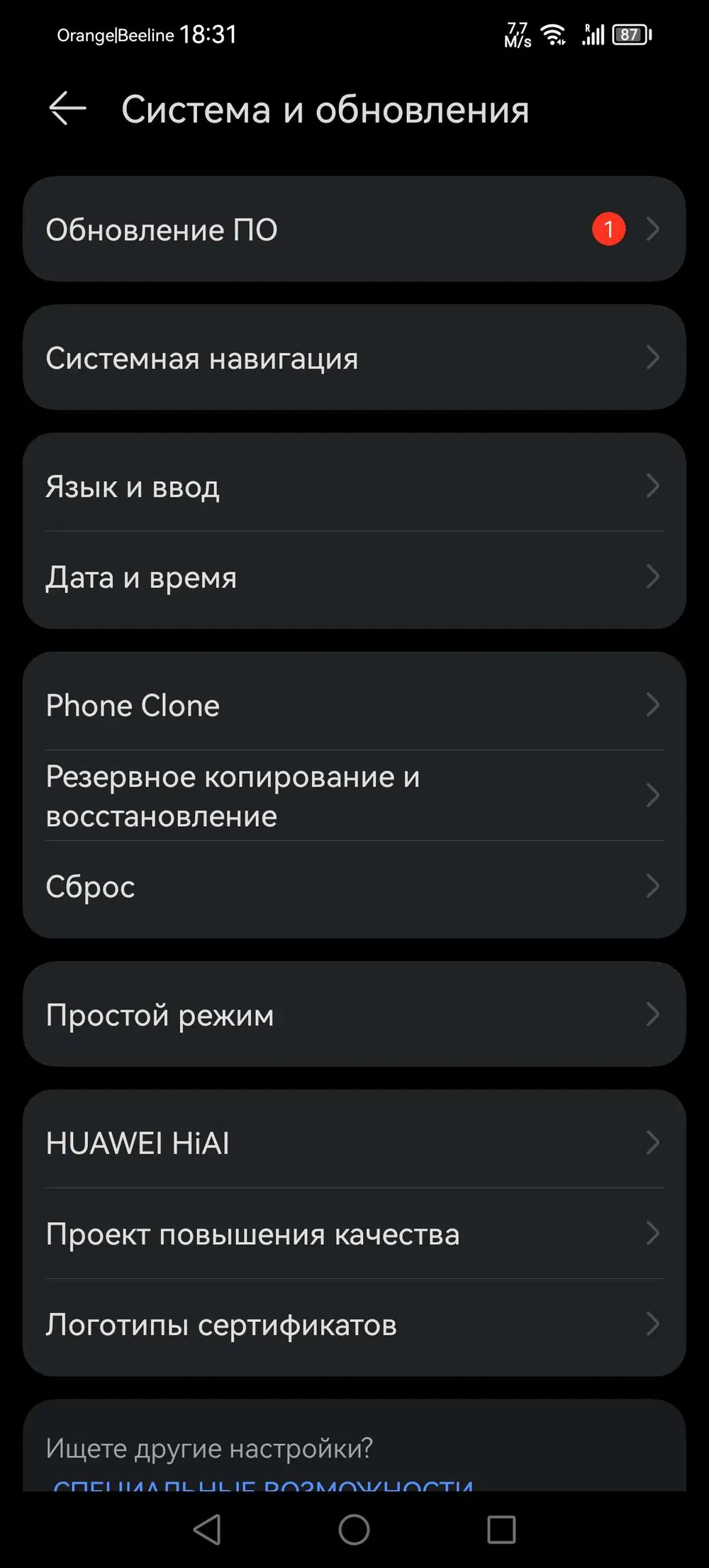Open Простой режим
Viewport: 709px width, 1568px height.
353,1015
